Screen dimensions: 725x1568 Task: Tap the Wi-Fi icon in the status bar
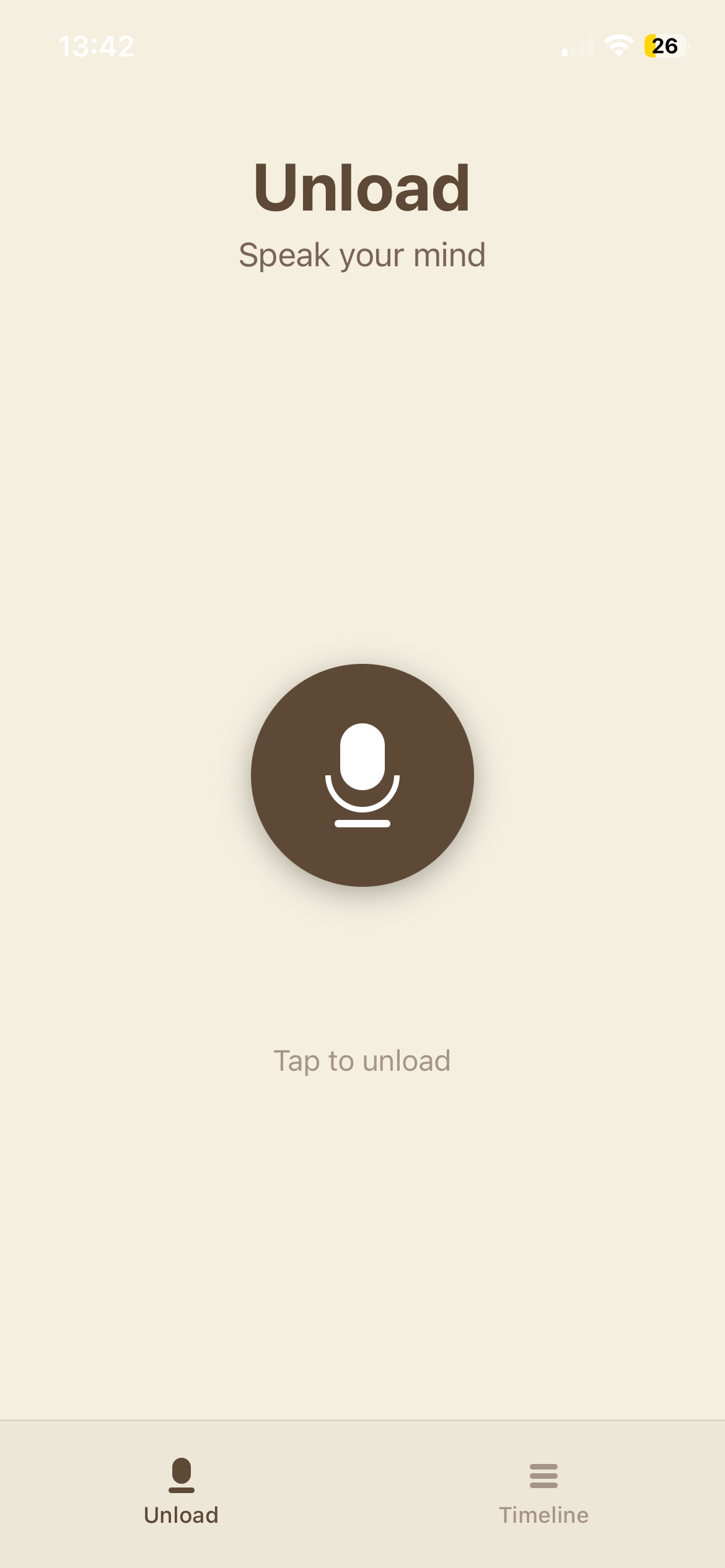tap(618, 45)
